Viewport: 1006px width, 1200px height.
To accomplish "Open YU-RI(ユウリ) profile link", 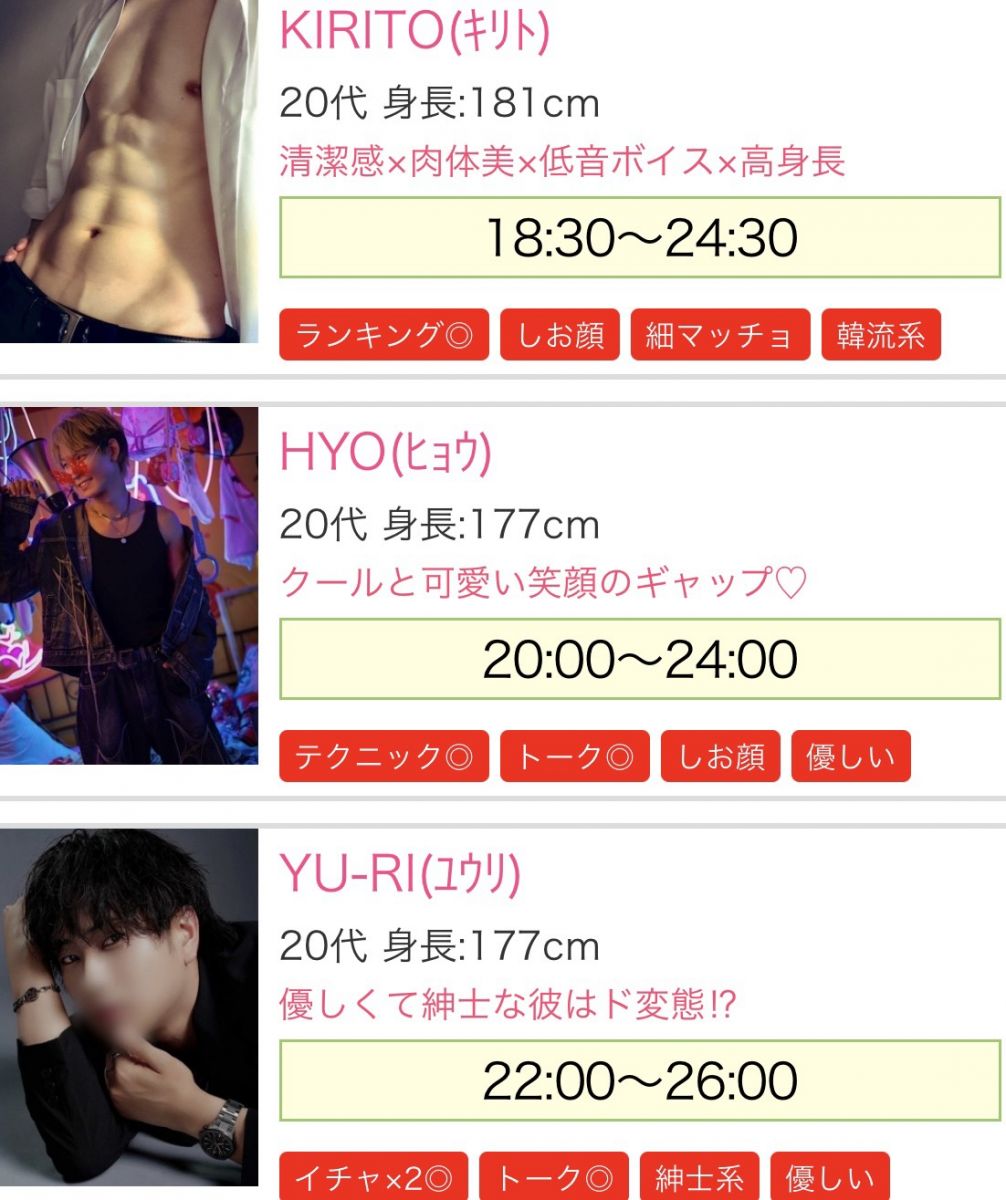I will [400, 876].
